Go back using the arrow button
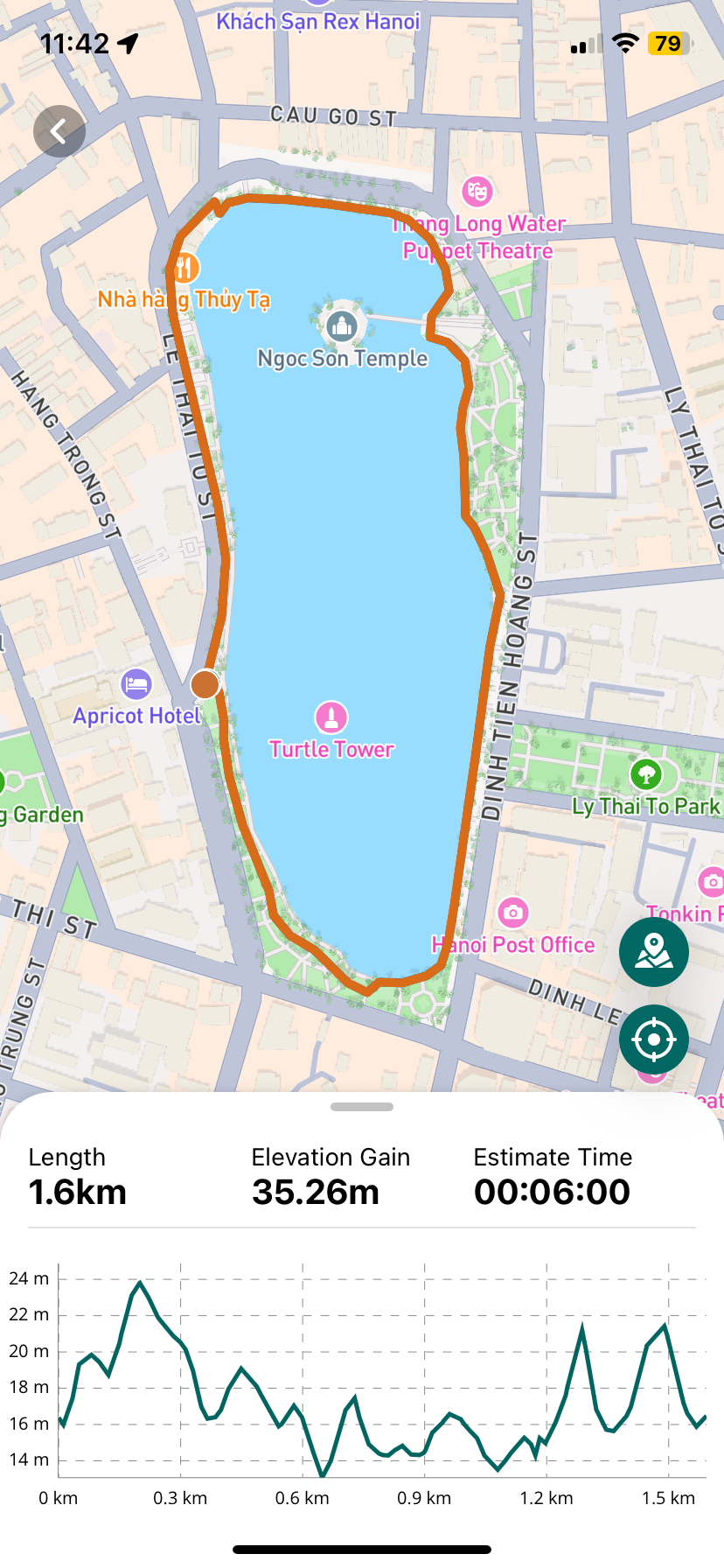 point(59,131)
